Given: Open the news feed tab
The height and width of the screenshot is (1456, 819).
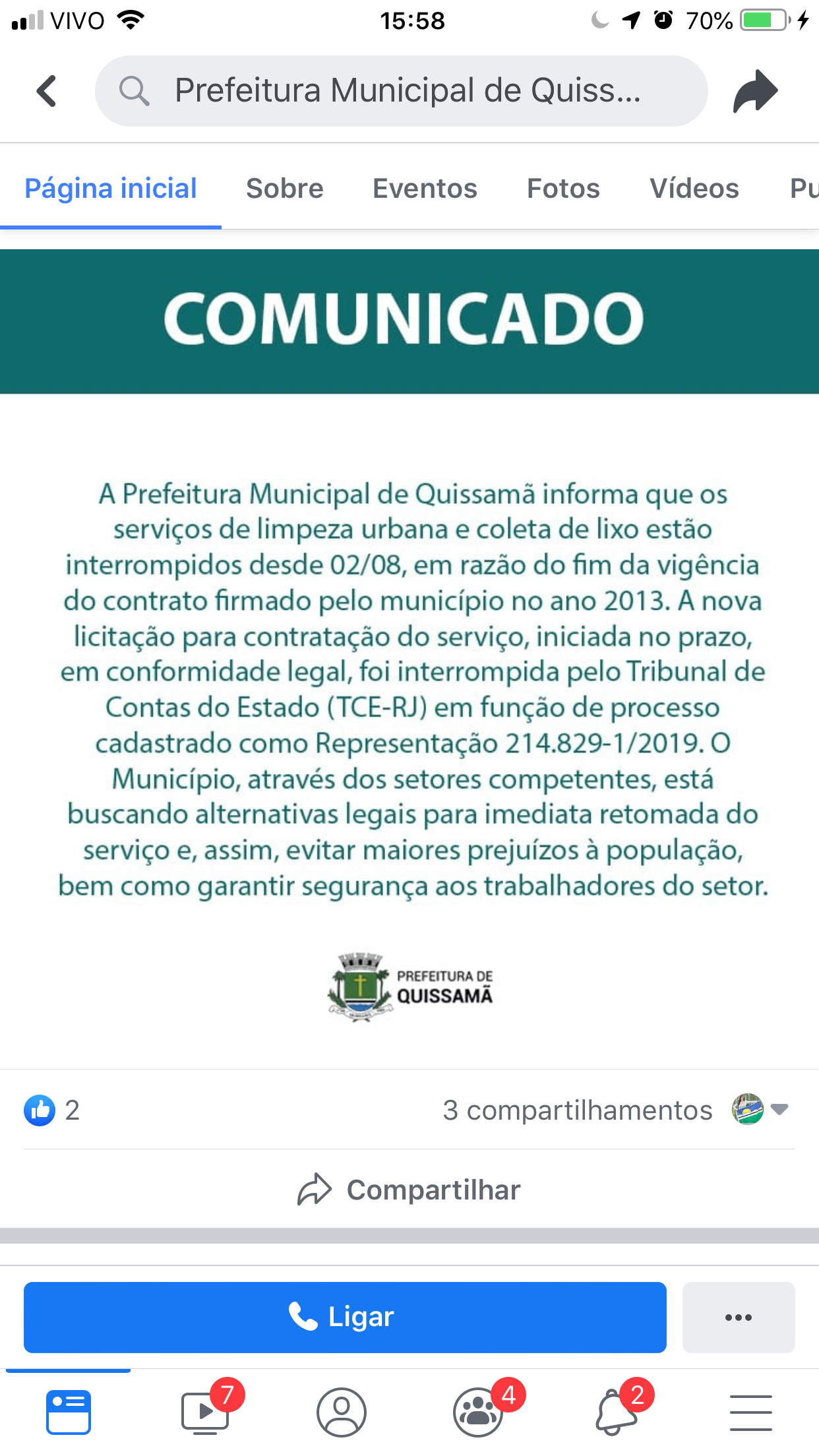Looking at the screenshot, I should pos(69,1412).
